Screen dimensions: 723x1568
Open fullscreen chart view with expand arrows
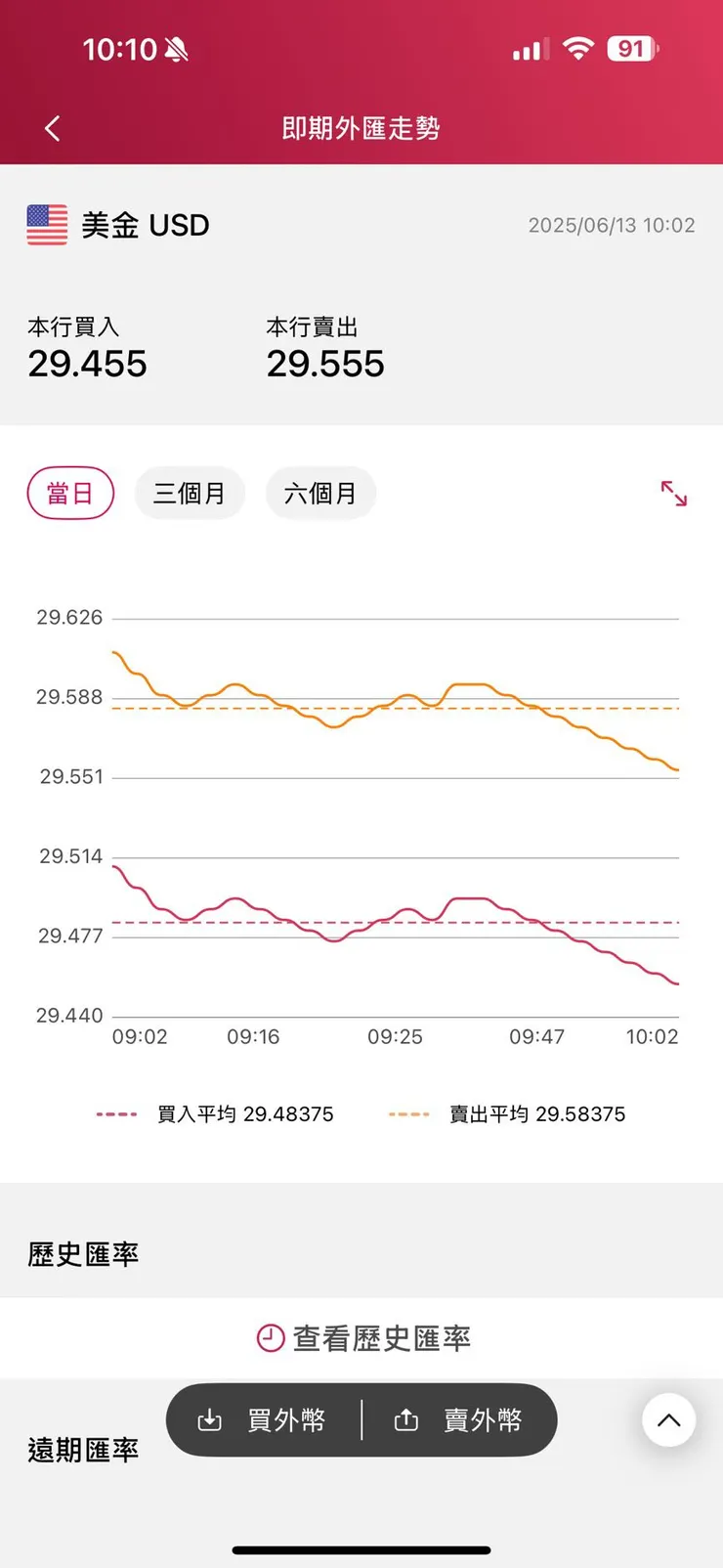[x=673, y=494]
